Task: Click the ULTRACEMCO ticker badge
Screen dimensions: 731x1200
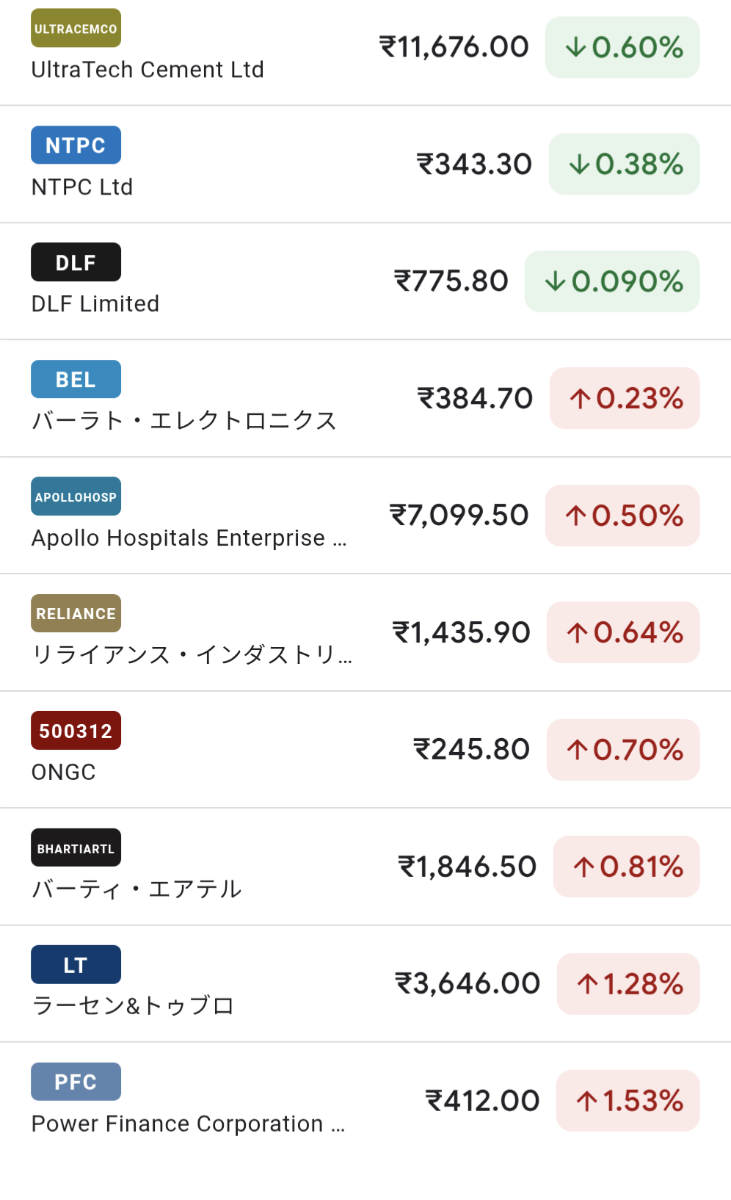Action: (75, 29)
